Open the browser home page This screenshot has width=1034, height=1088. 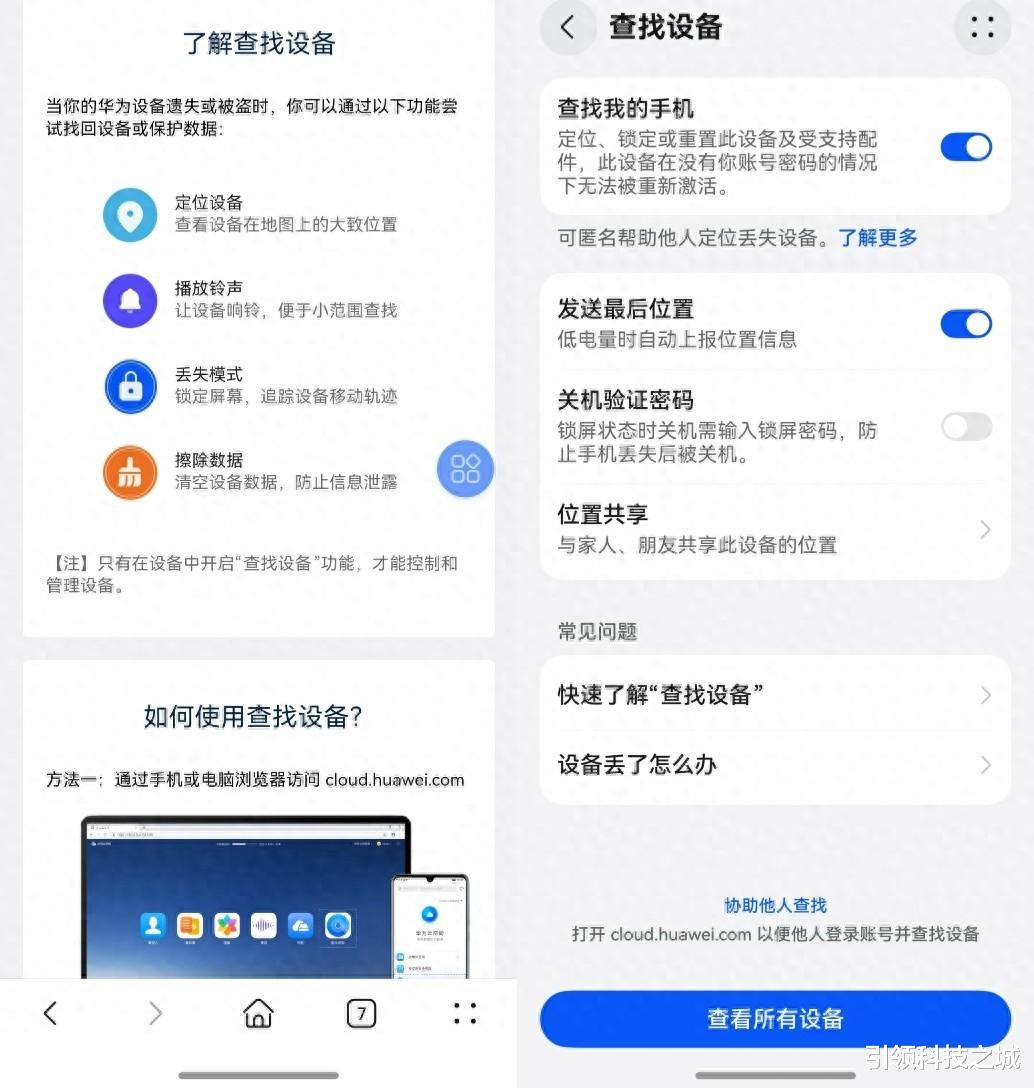[x=258, y=1013]
